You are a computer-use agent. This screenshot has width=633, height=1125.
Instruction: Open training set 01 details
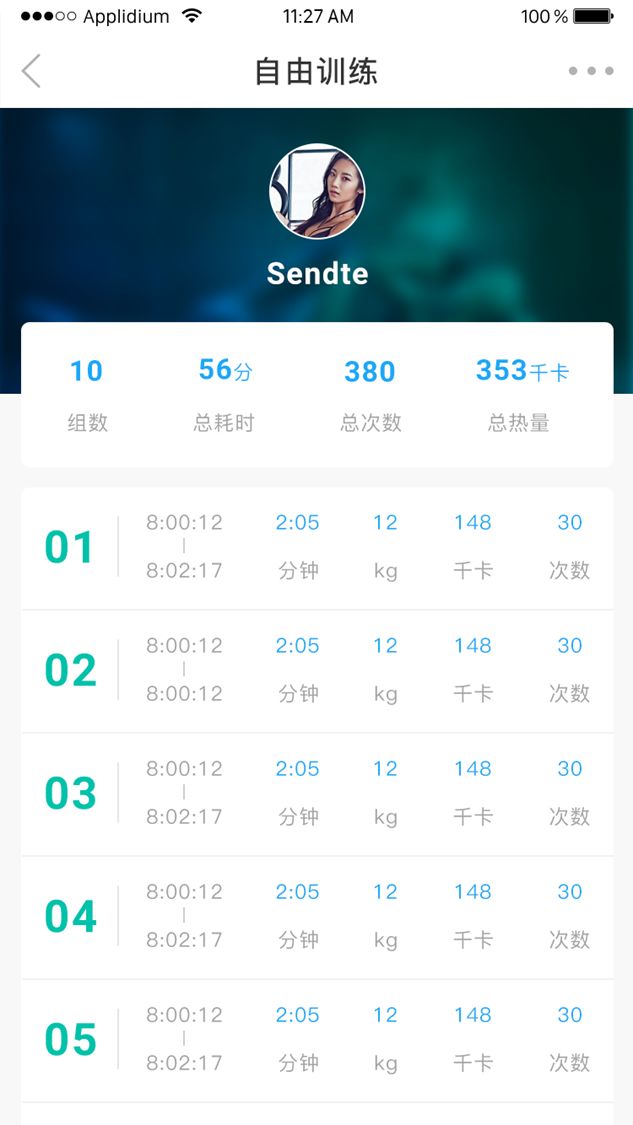(317, 547)
